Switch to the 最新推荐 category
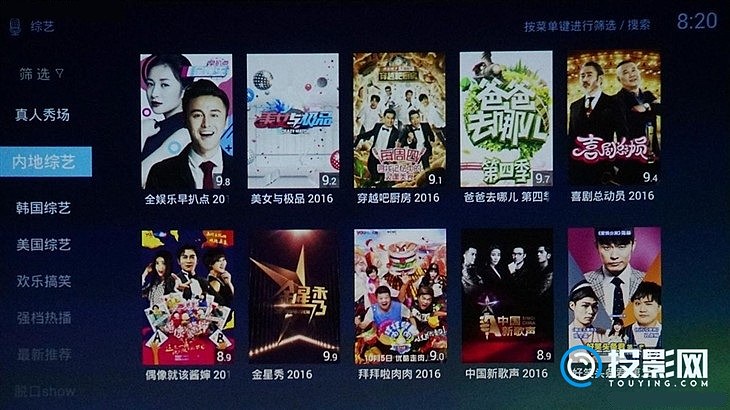 [42, 354]
